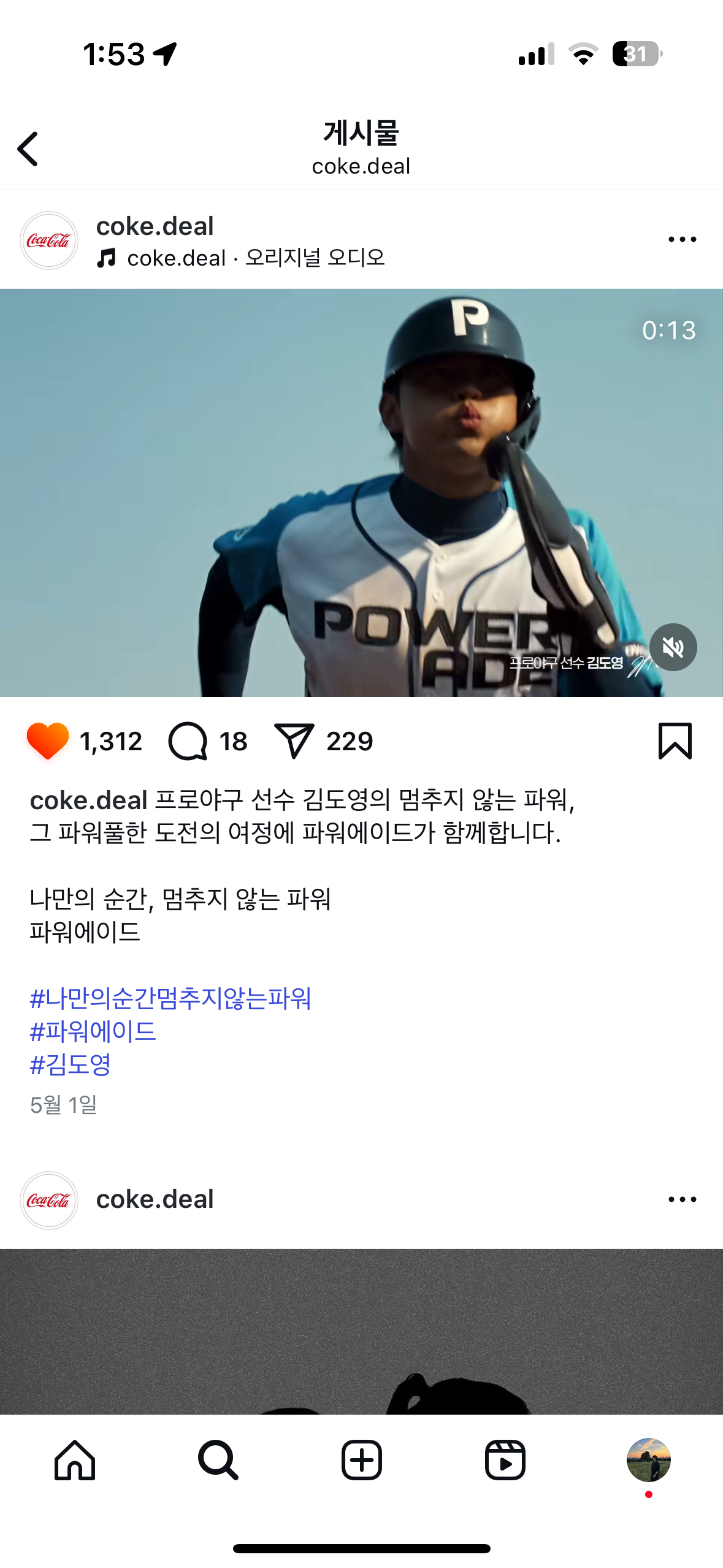Go back from the 게시물 screen
Image resolution: width=723 pixels, height=1568 pixels.
(x=28, y=148)
